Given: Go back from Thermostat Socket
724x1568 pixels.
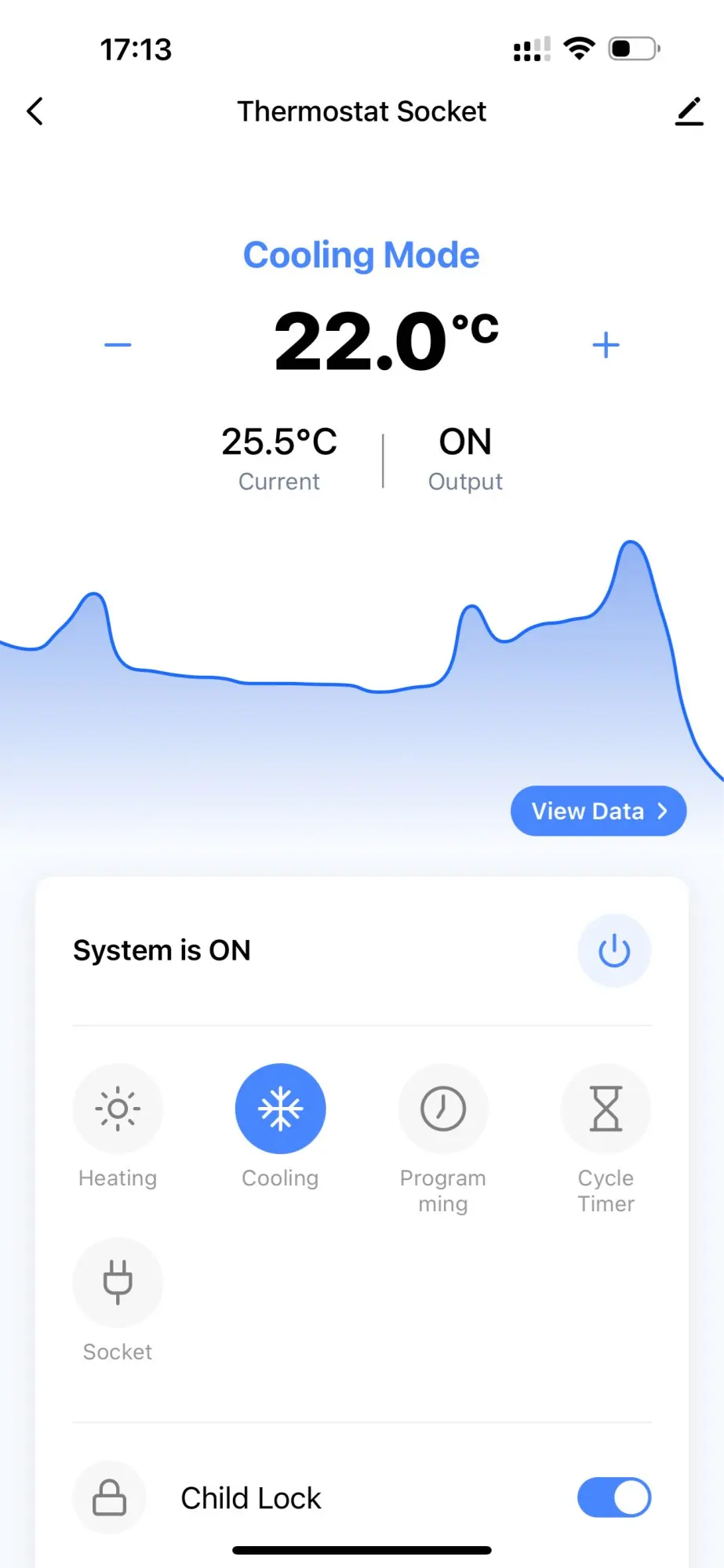Looking at the screenshot, I should tap(35, 111).
